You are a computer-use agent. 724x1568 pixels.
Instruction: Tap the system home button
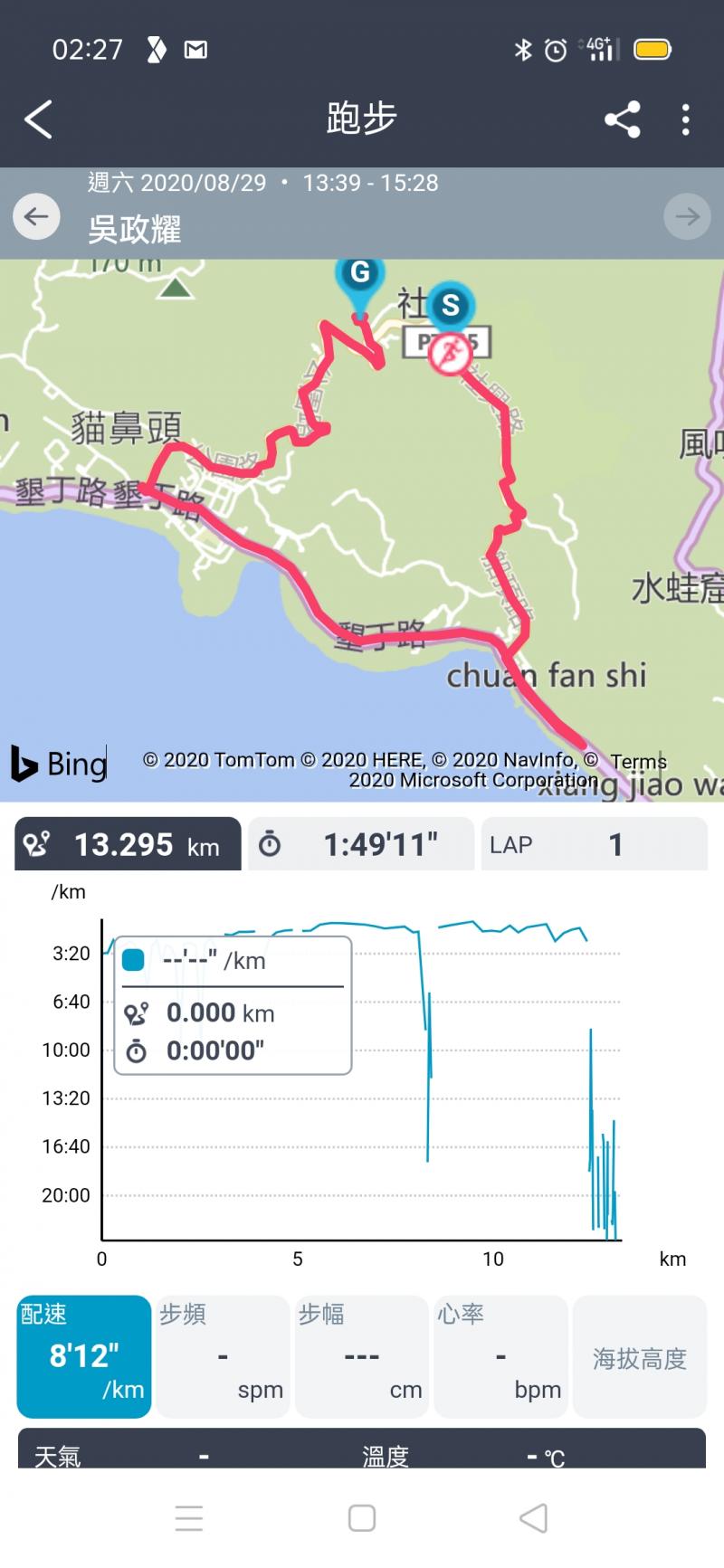pos(362,1518)
